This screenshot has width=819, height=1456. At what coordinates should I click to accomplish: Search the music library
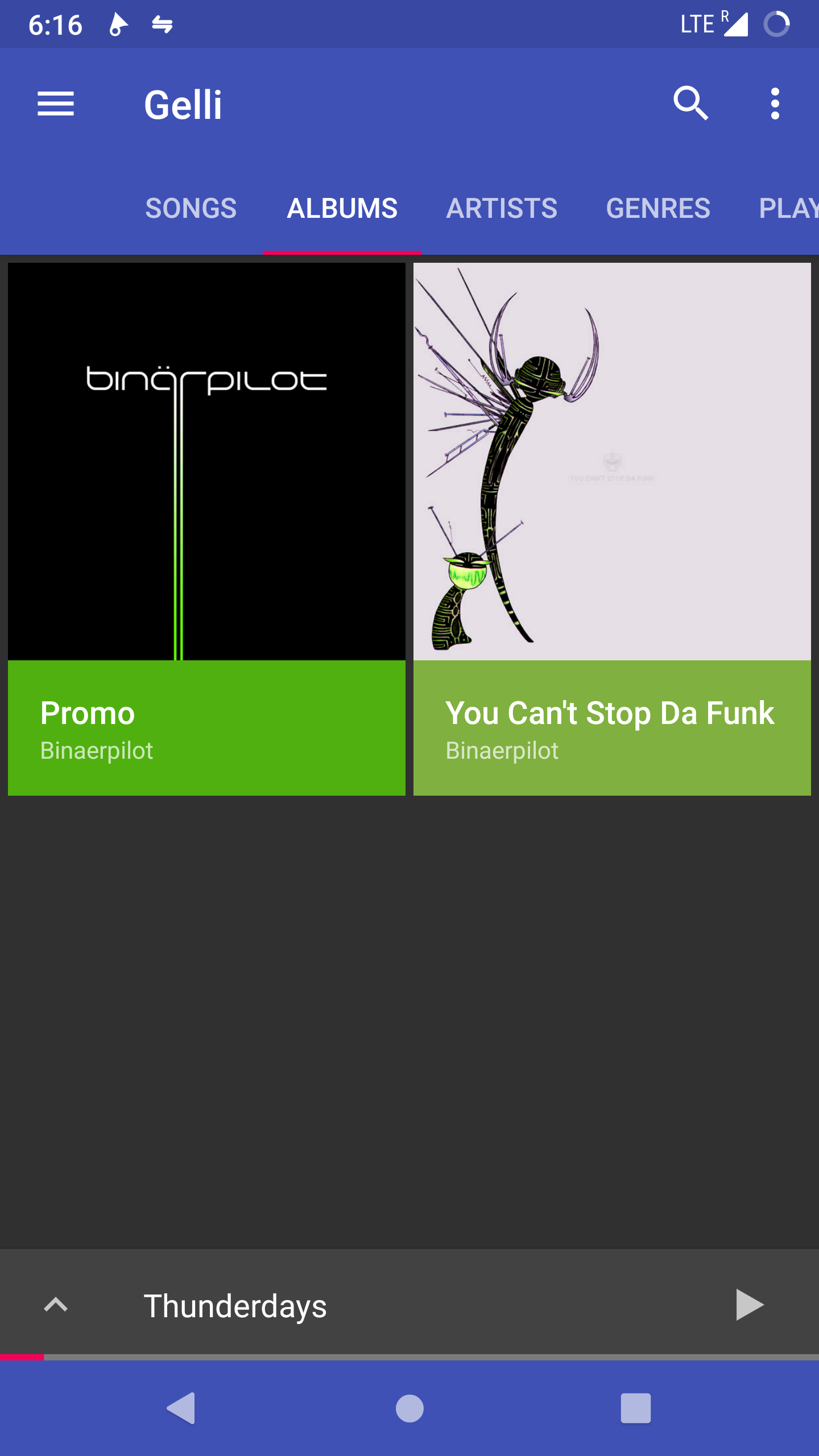tap(690, 104)
